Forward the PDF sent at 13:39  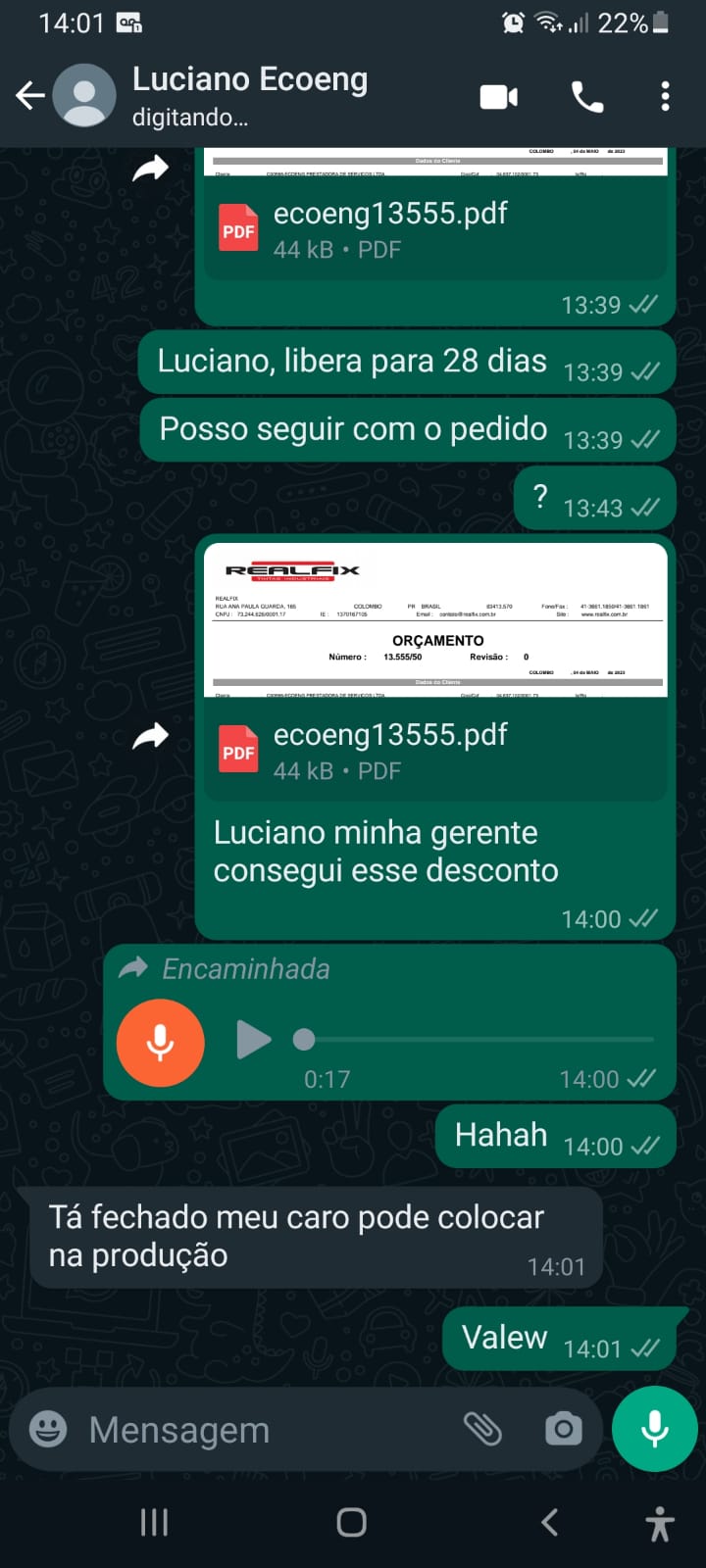(151, 169)
